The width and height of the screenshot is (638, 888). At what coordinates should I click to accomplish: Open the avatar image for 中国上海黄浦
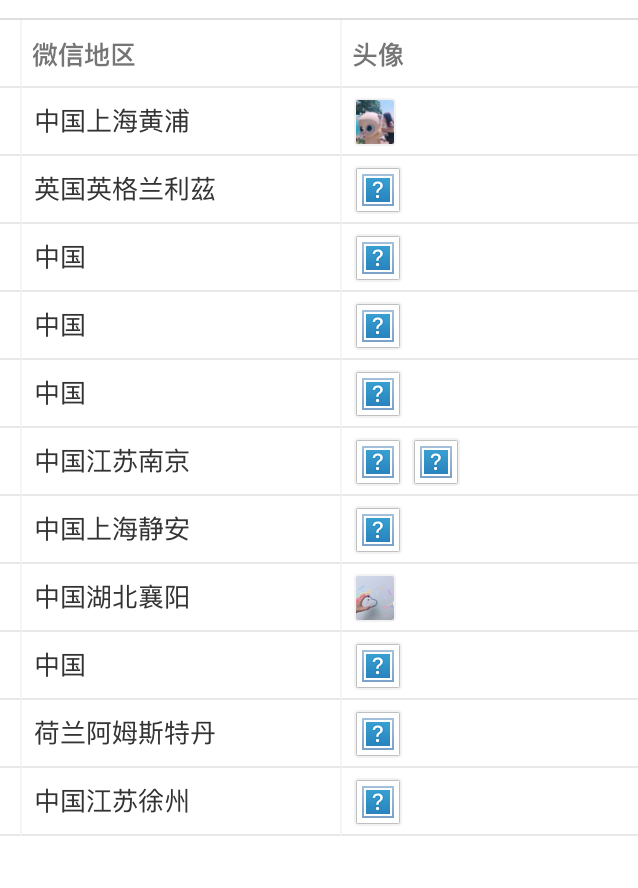tap(375, 122)
